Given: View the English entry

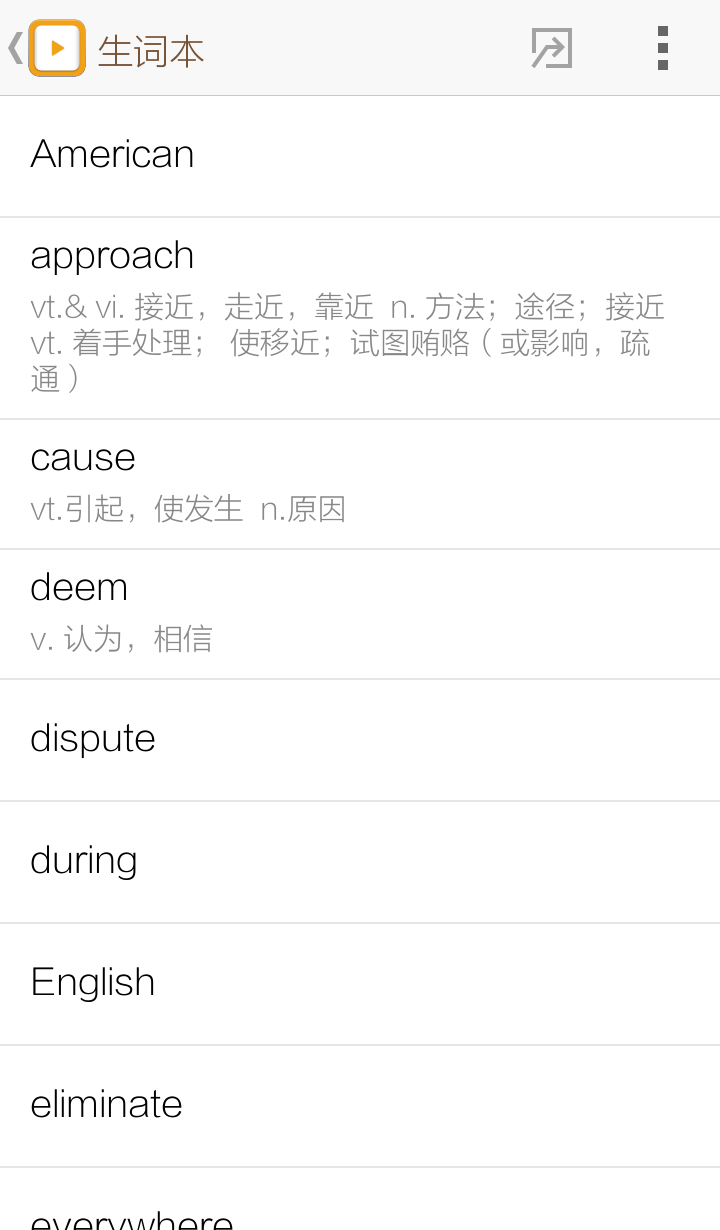Looking at the screenshot, I should 360,984.
